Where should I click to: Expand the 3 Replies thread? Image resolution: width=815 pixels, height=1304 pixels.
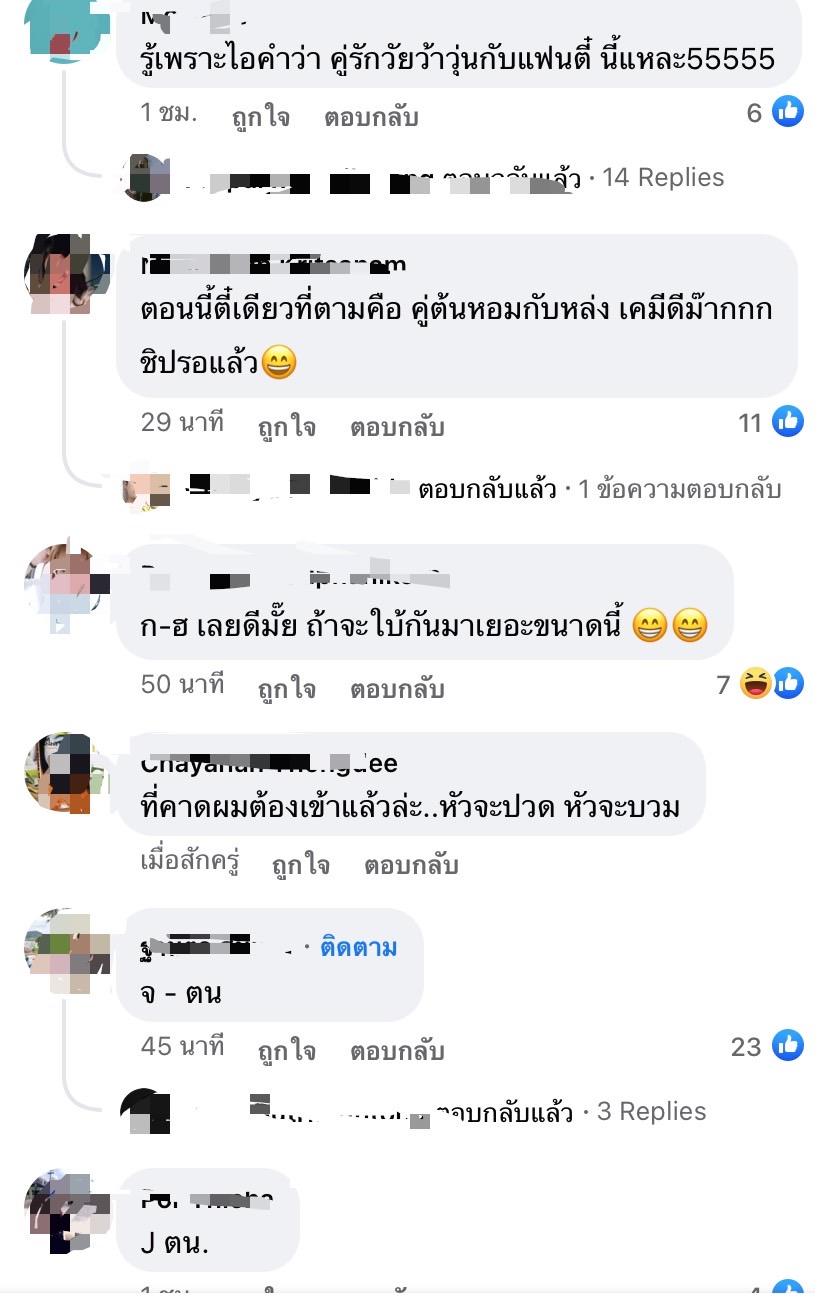pyautogui.click(x=651, y=1111)
